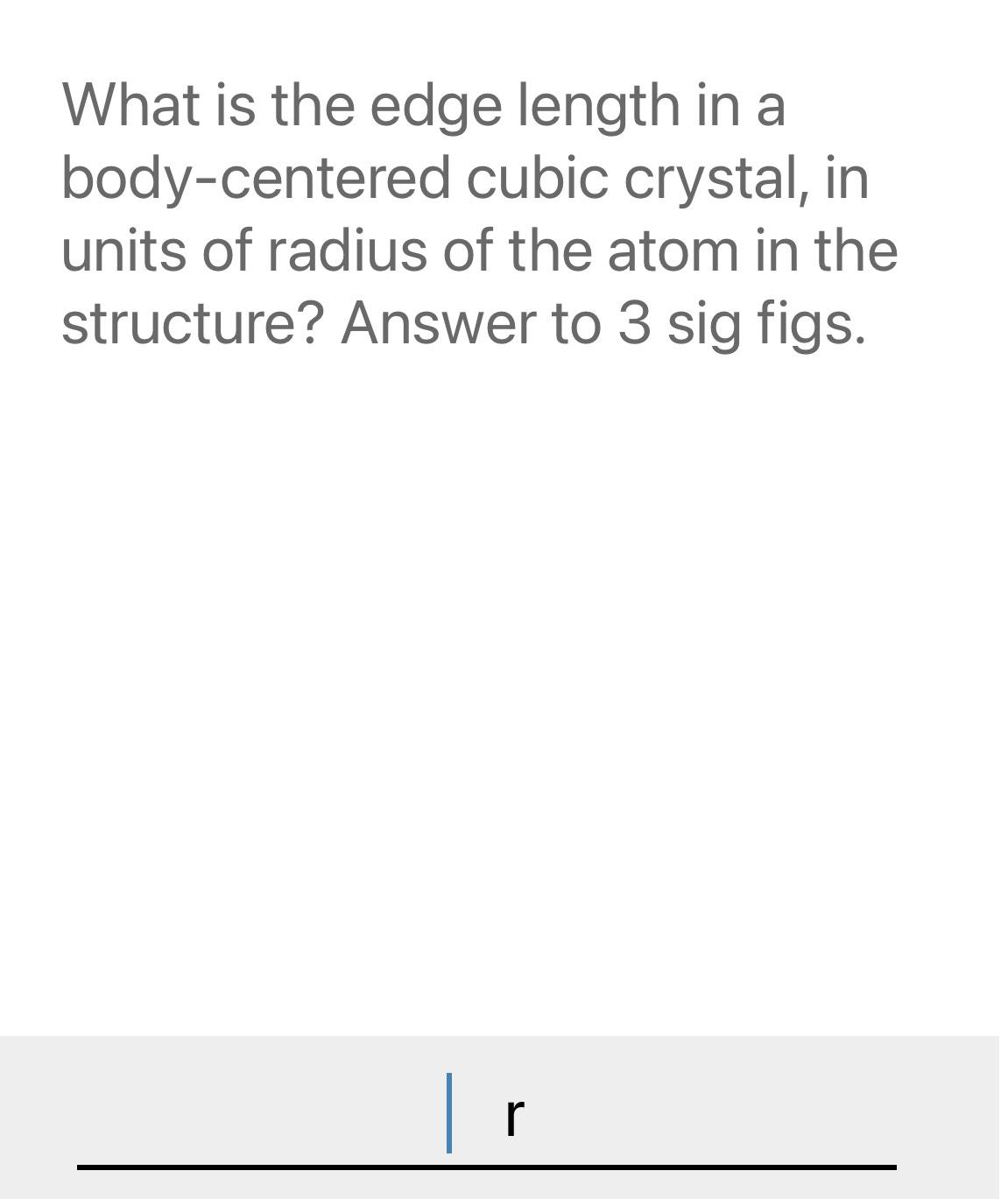Click the last line of the question
This screenshot has width=1008, height=1199.
pos(464,324)
